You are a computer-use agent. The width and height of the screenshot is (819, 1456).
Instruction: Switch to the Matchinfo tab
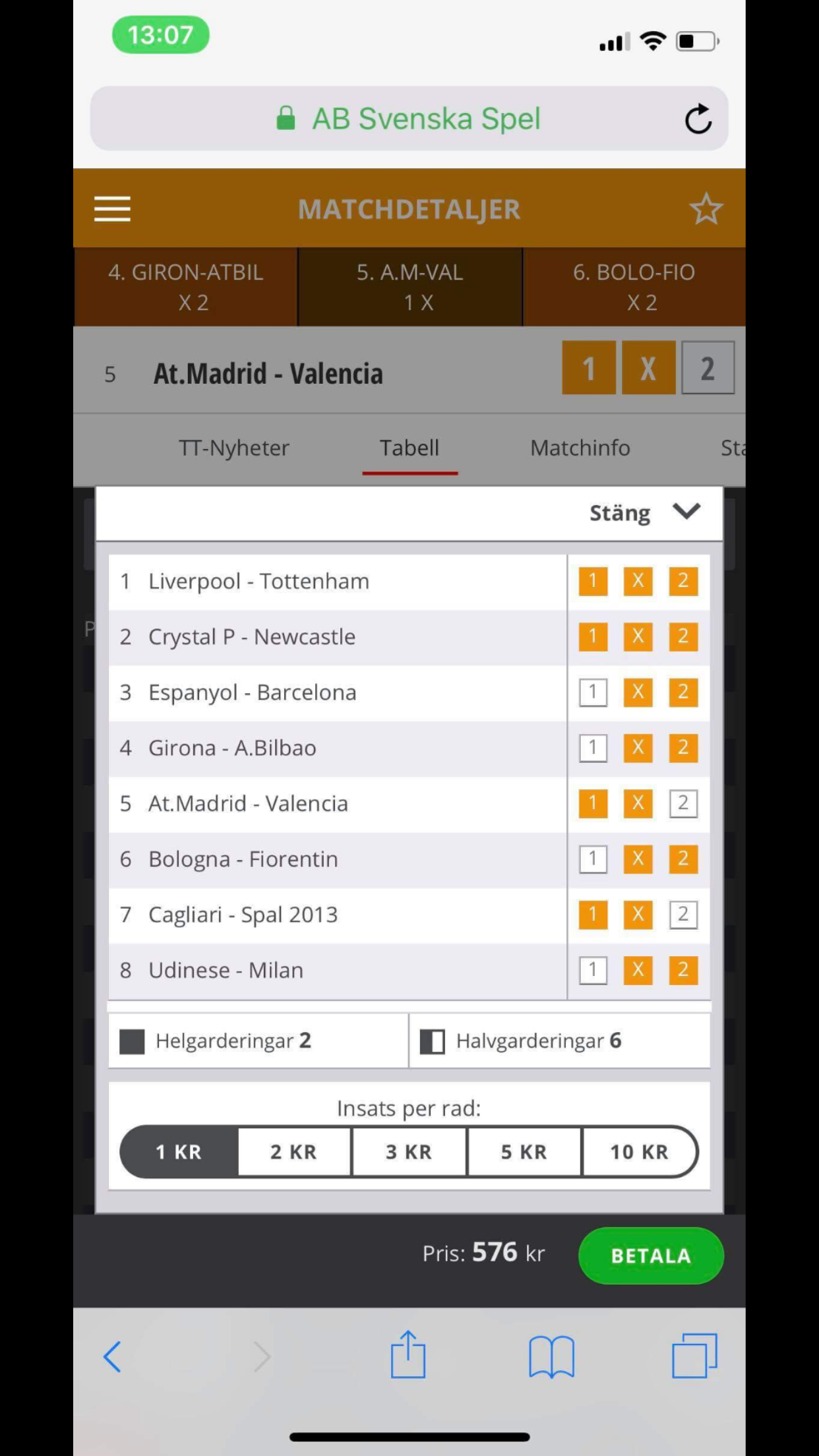(x=580, y=448)
